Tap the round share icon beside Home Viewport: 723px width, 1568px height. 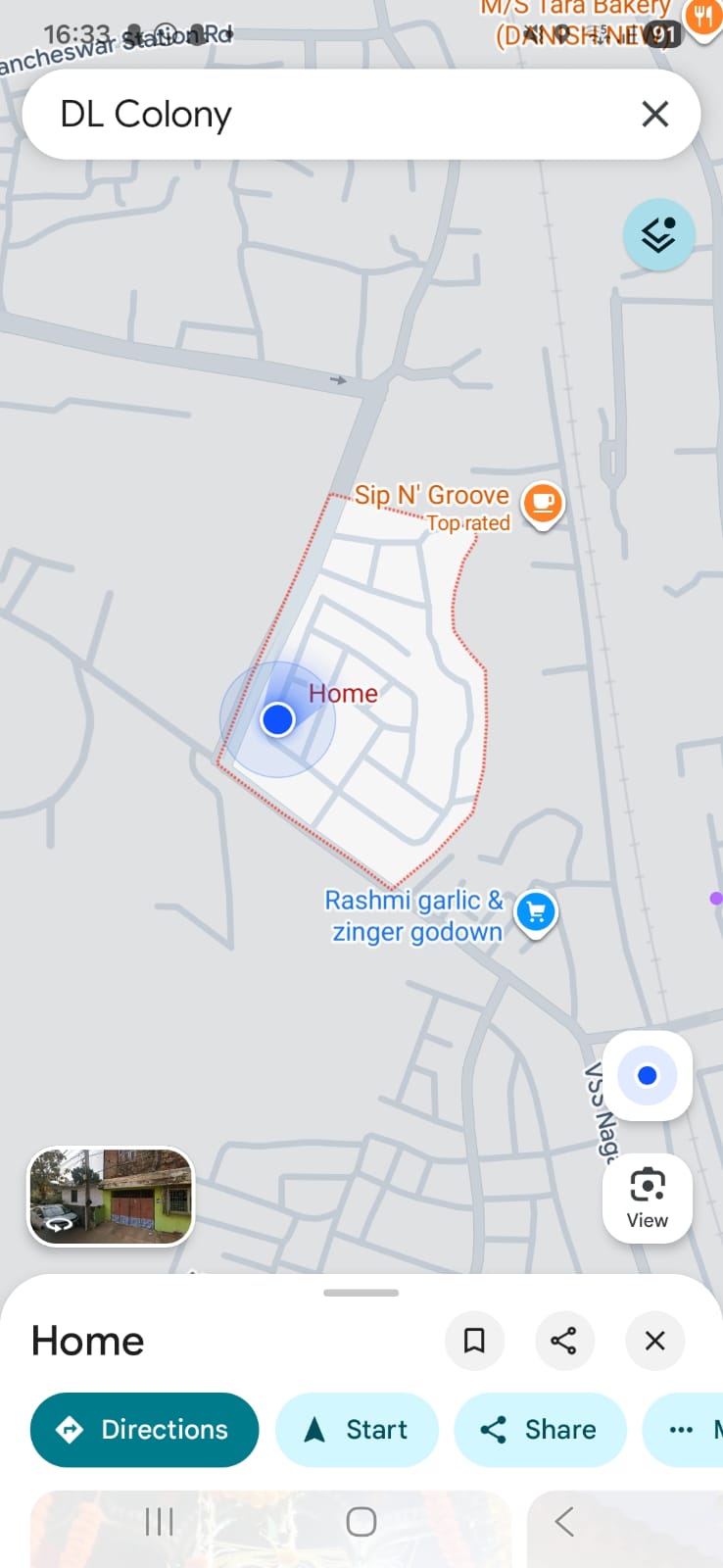tap(563, 1341)
